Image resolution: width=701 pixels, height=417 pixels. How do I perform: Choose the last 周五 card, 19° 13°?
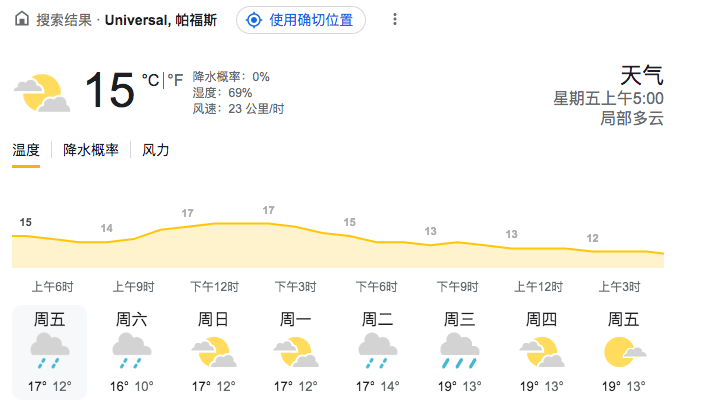click(624, 352)
